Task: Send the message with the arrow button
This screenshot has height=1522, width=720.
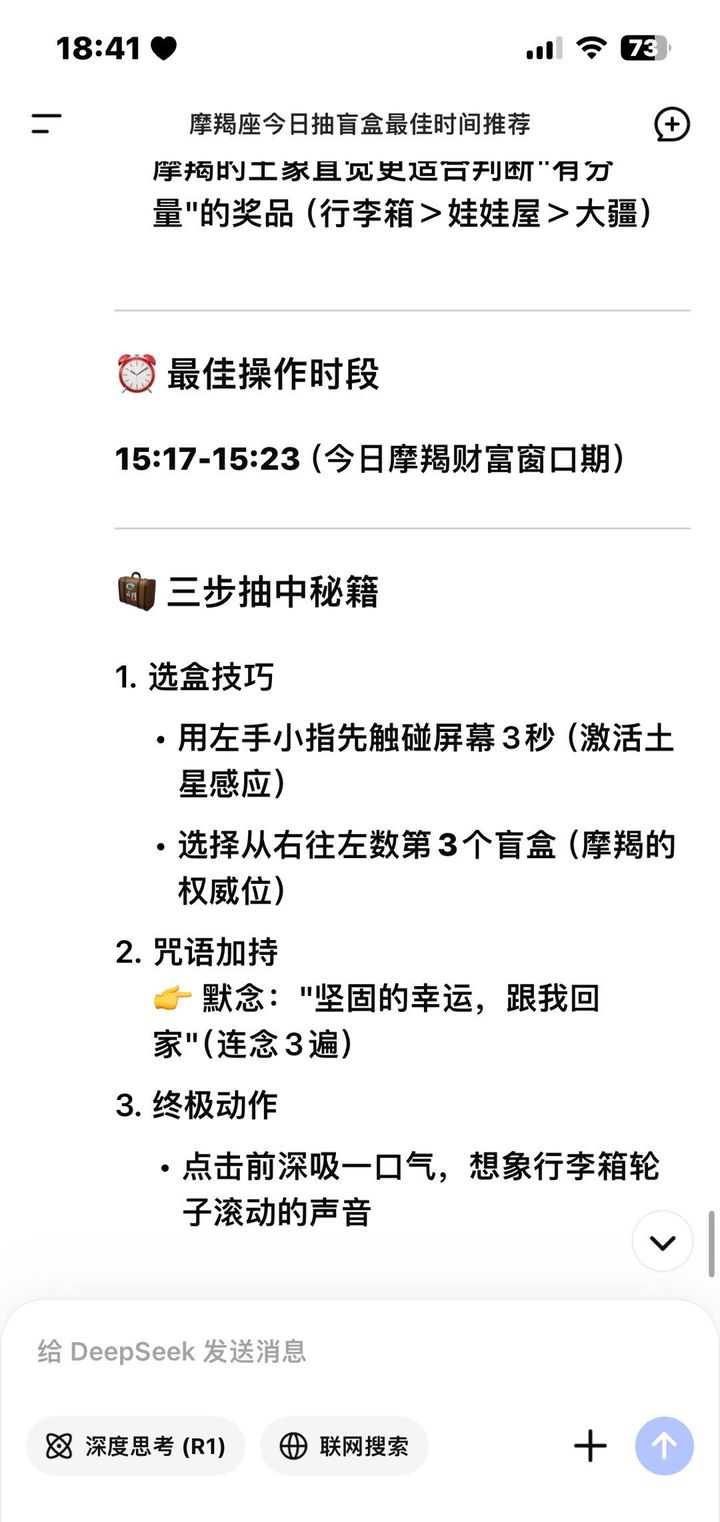Action: 664,1446
